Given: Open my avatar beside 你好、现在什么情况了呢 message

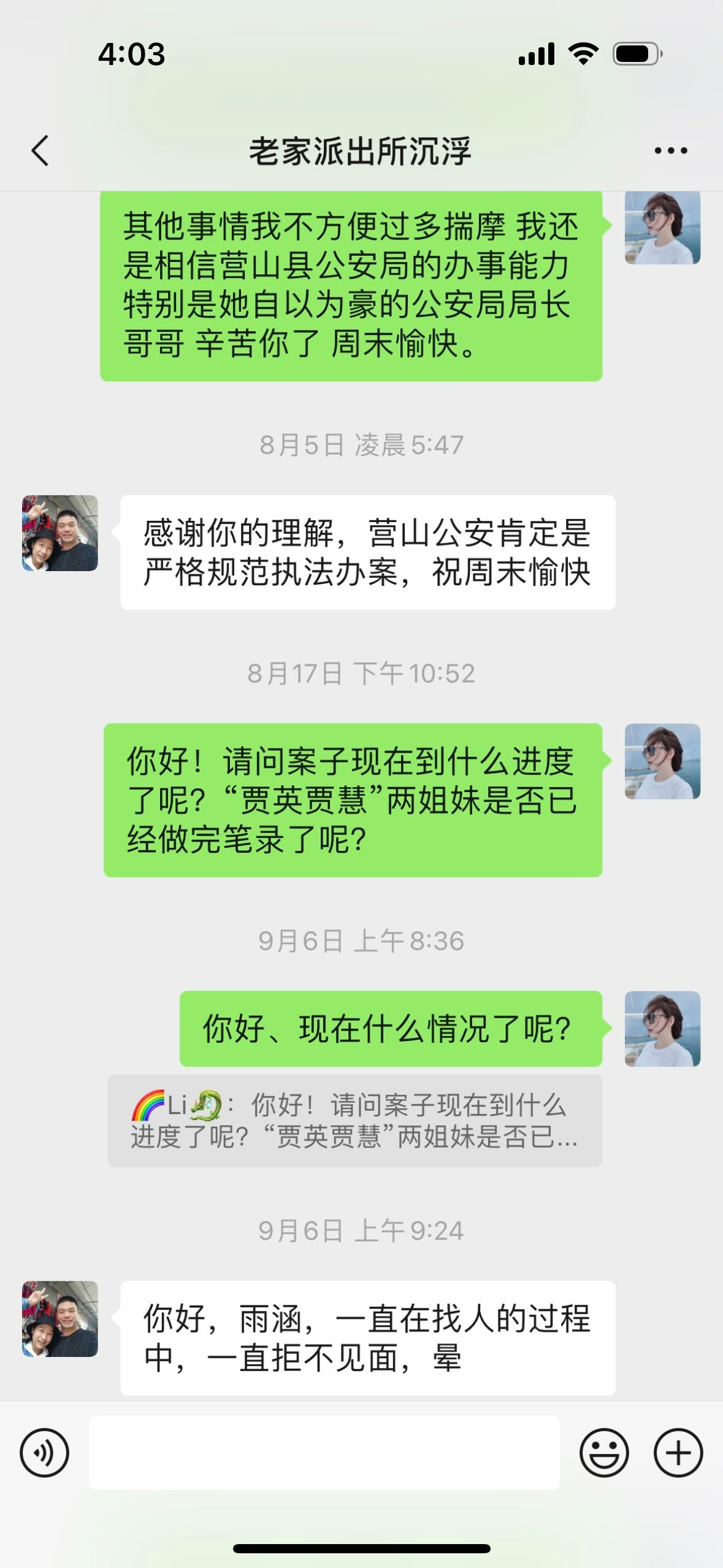Looking at the screenshot, I should pos(662,1029).
